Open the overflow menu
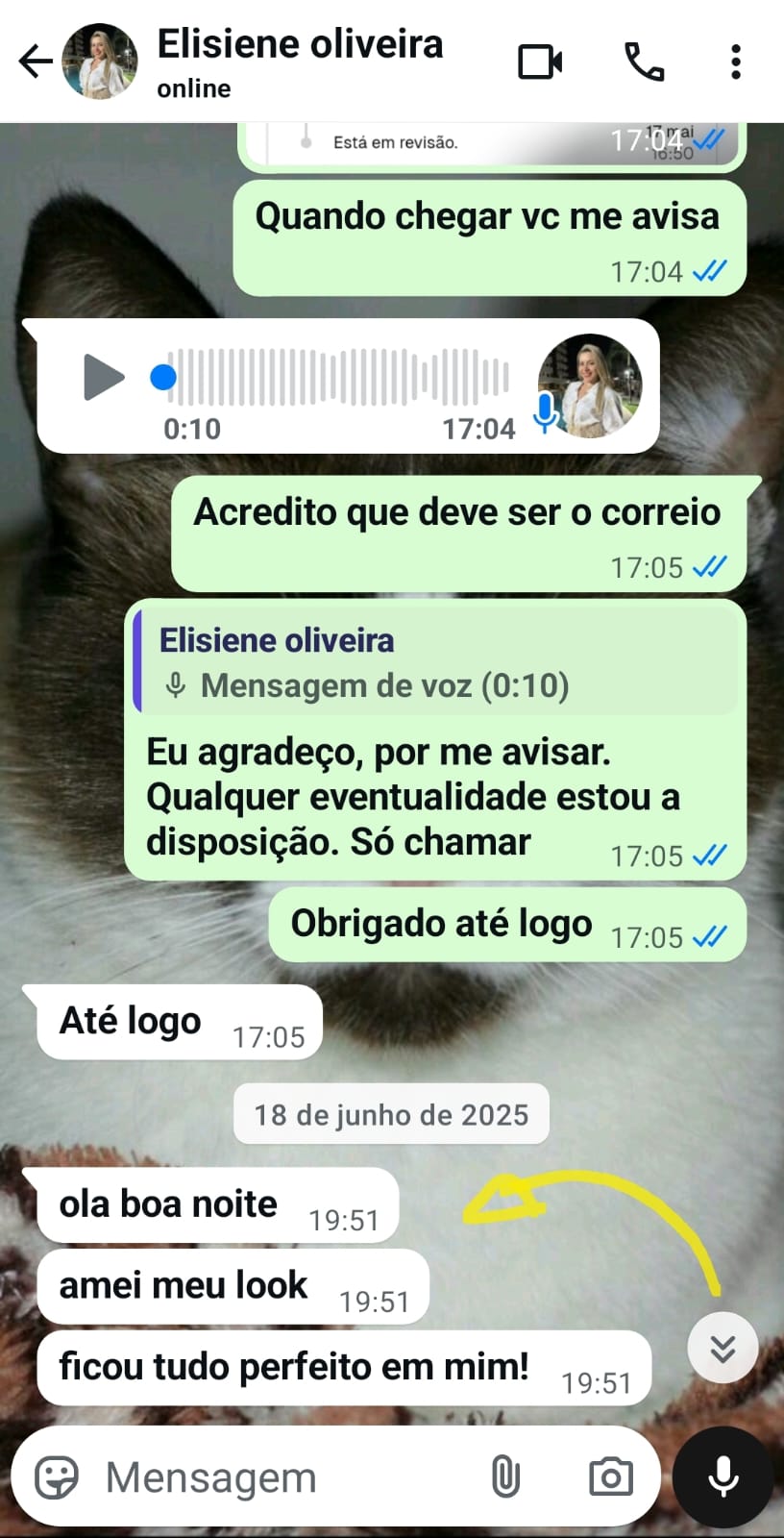The image size is (784, 1538). 736,62
